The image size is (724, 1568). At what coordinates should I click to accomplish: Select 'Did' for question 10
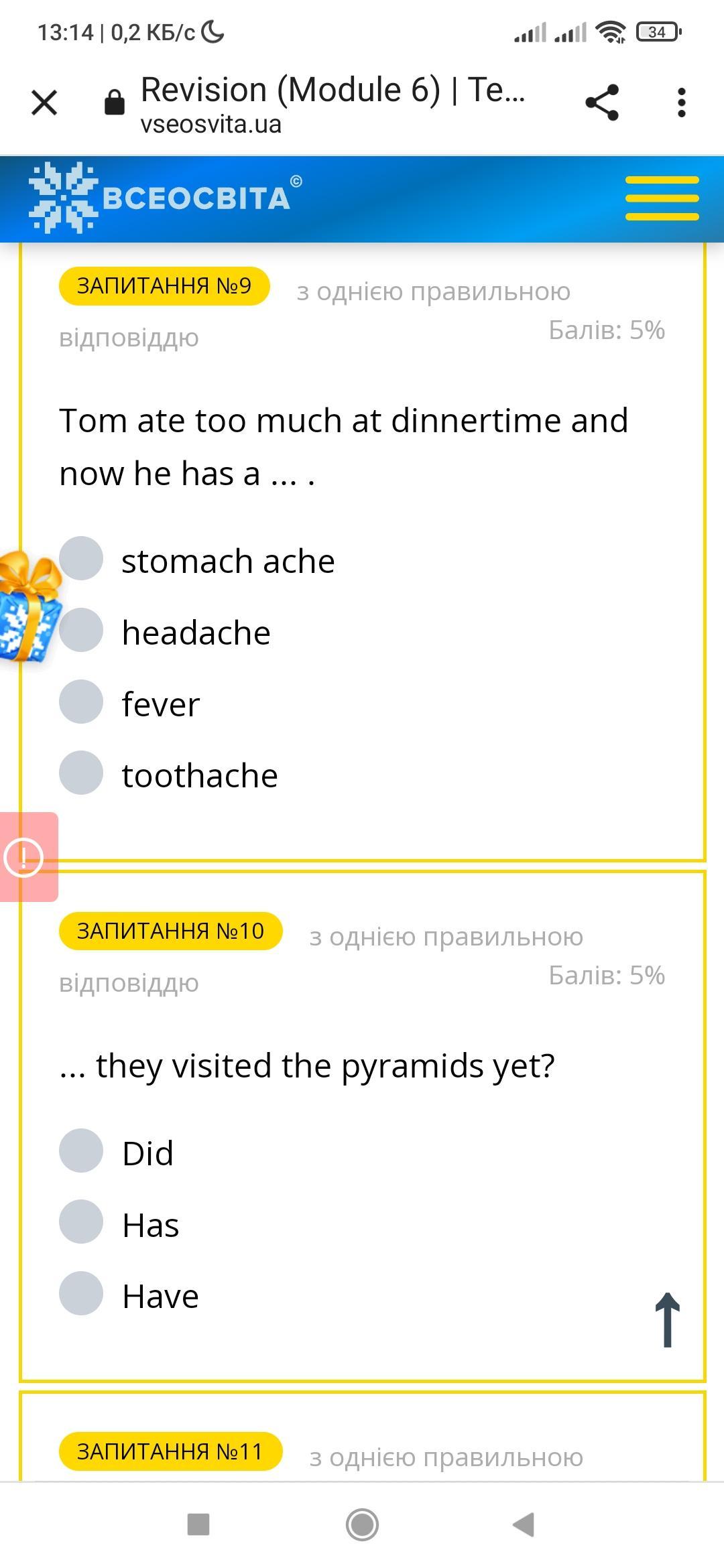(81, 1151)
